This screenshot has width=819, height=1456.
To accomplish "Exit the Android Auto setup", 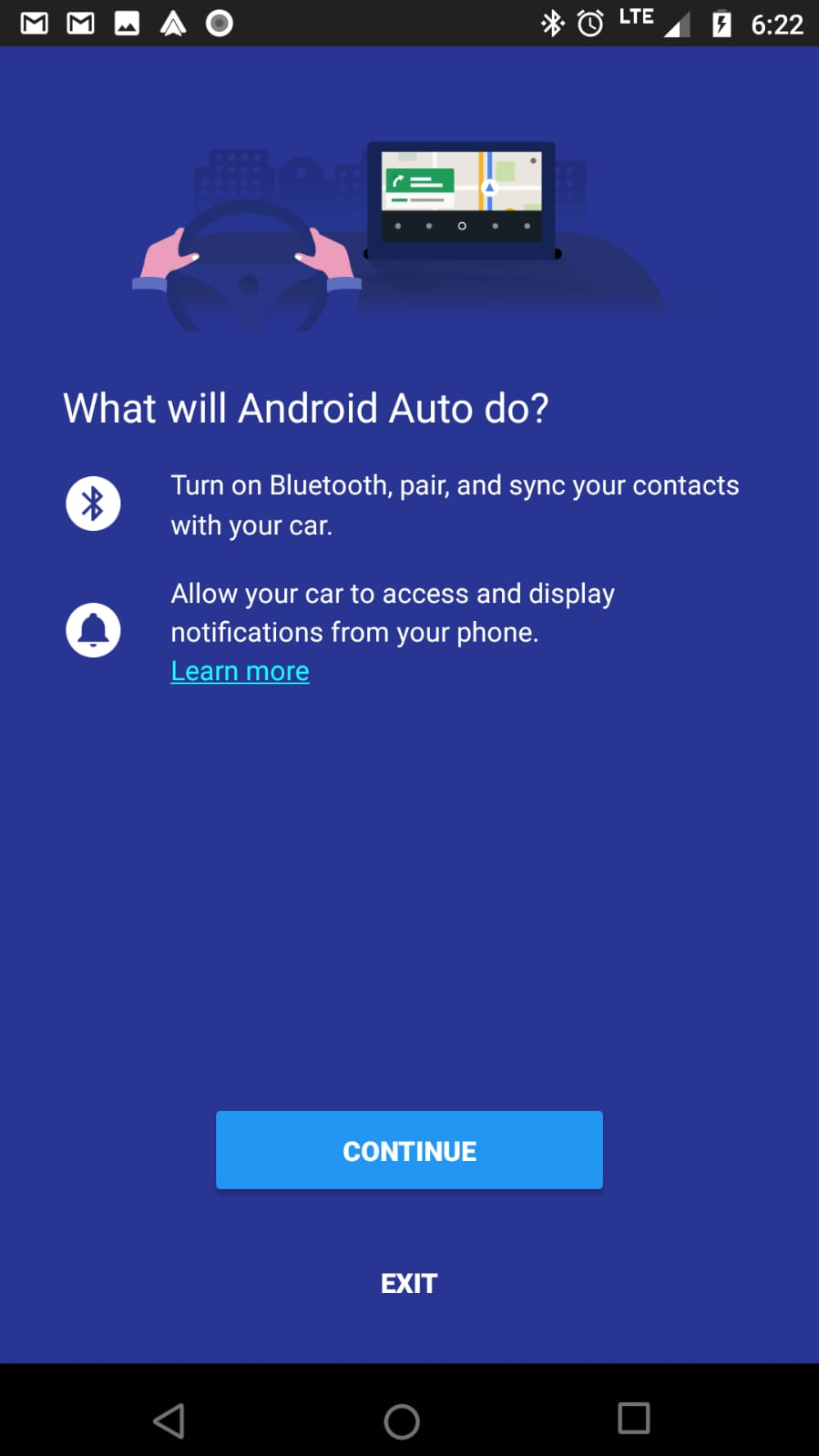I will [x=409, y=1283].
